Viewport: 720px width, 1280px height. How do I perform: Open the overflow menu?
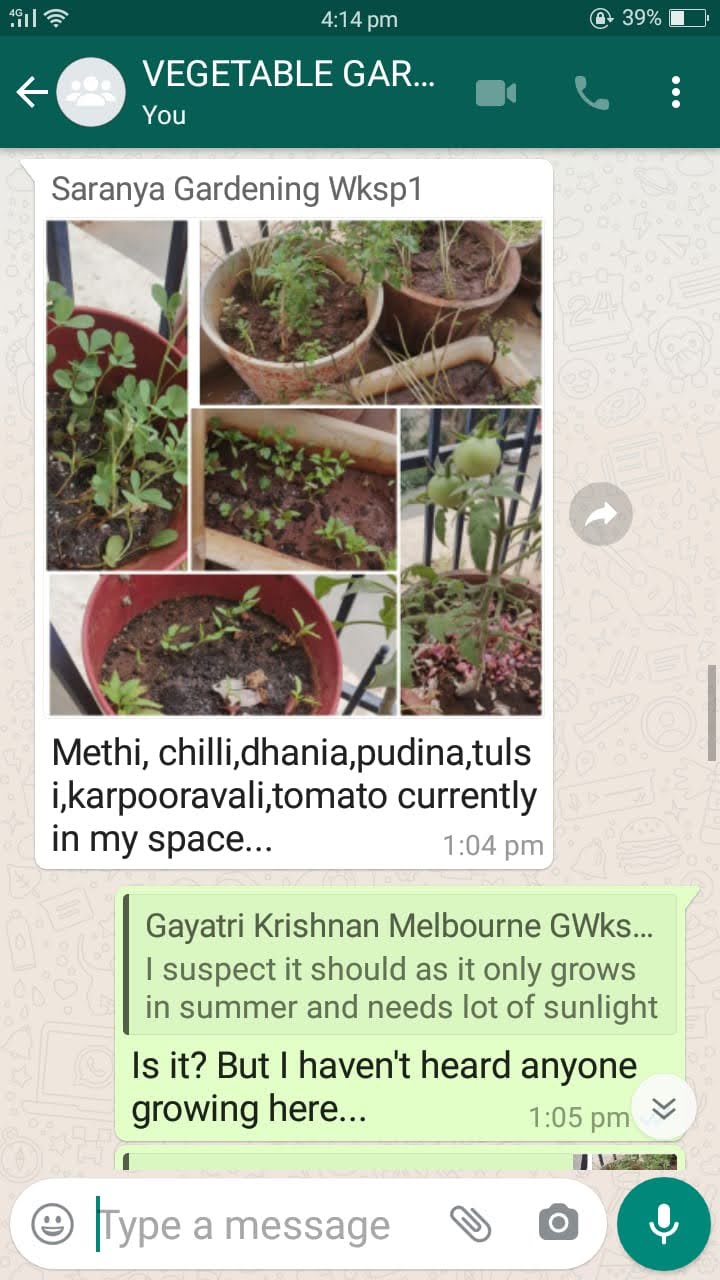(x=676, y=93)
